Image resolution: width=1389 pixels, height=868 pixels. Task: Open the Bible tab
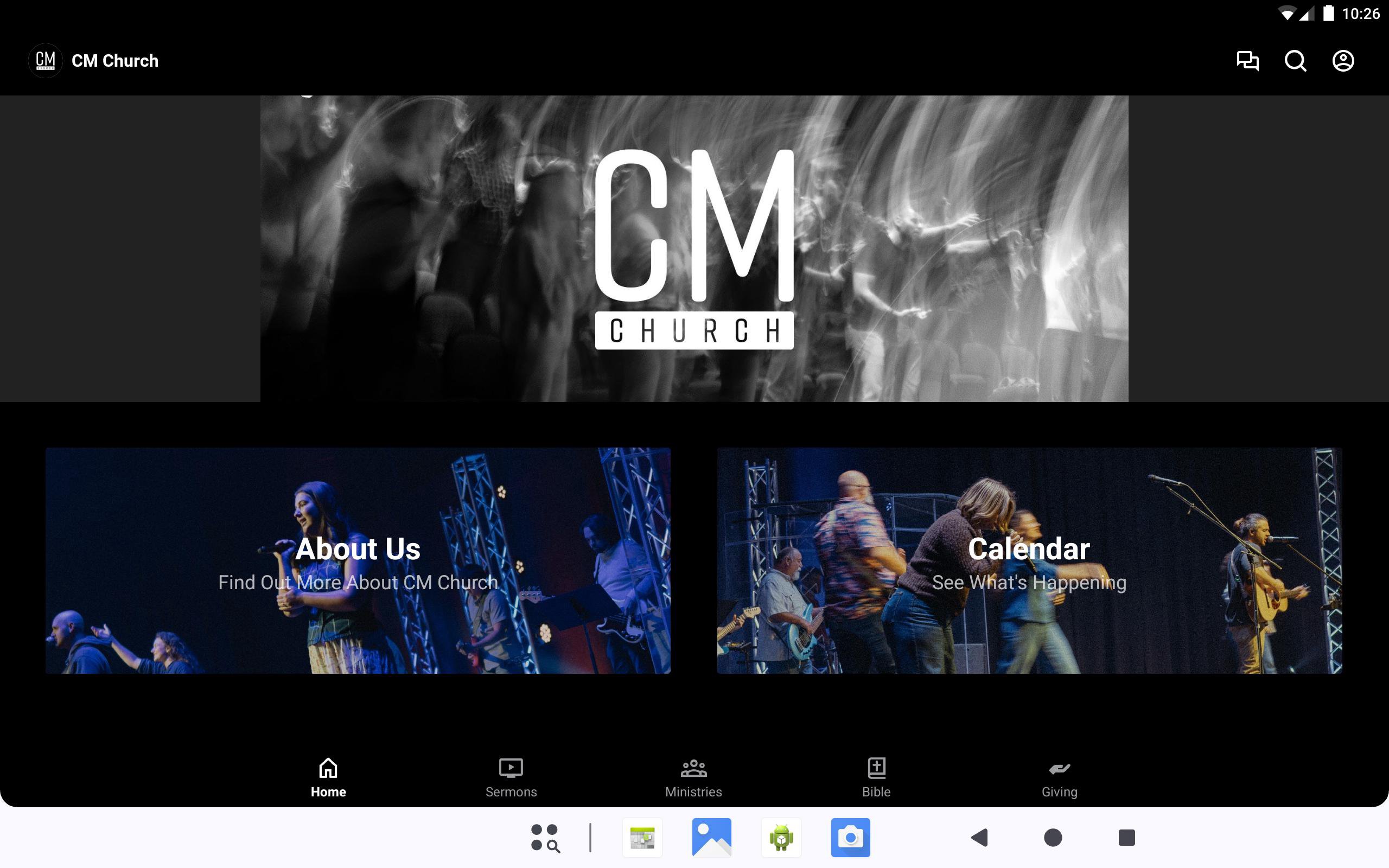click(x=876, y=777)
